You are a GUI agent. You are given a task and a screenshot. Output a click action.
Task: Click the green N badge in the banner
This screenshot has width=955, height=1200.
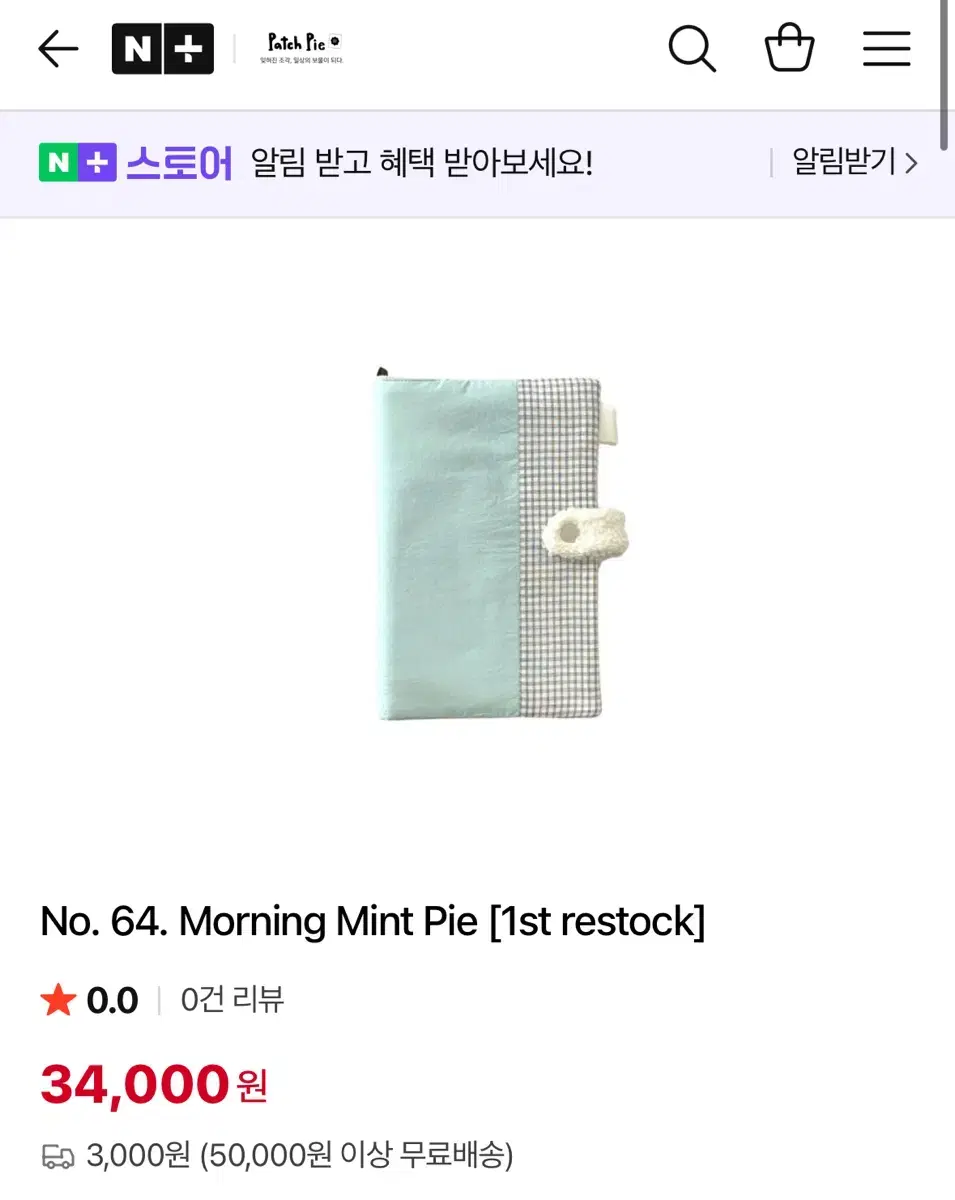[x=57, y=162]
